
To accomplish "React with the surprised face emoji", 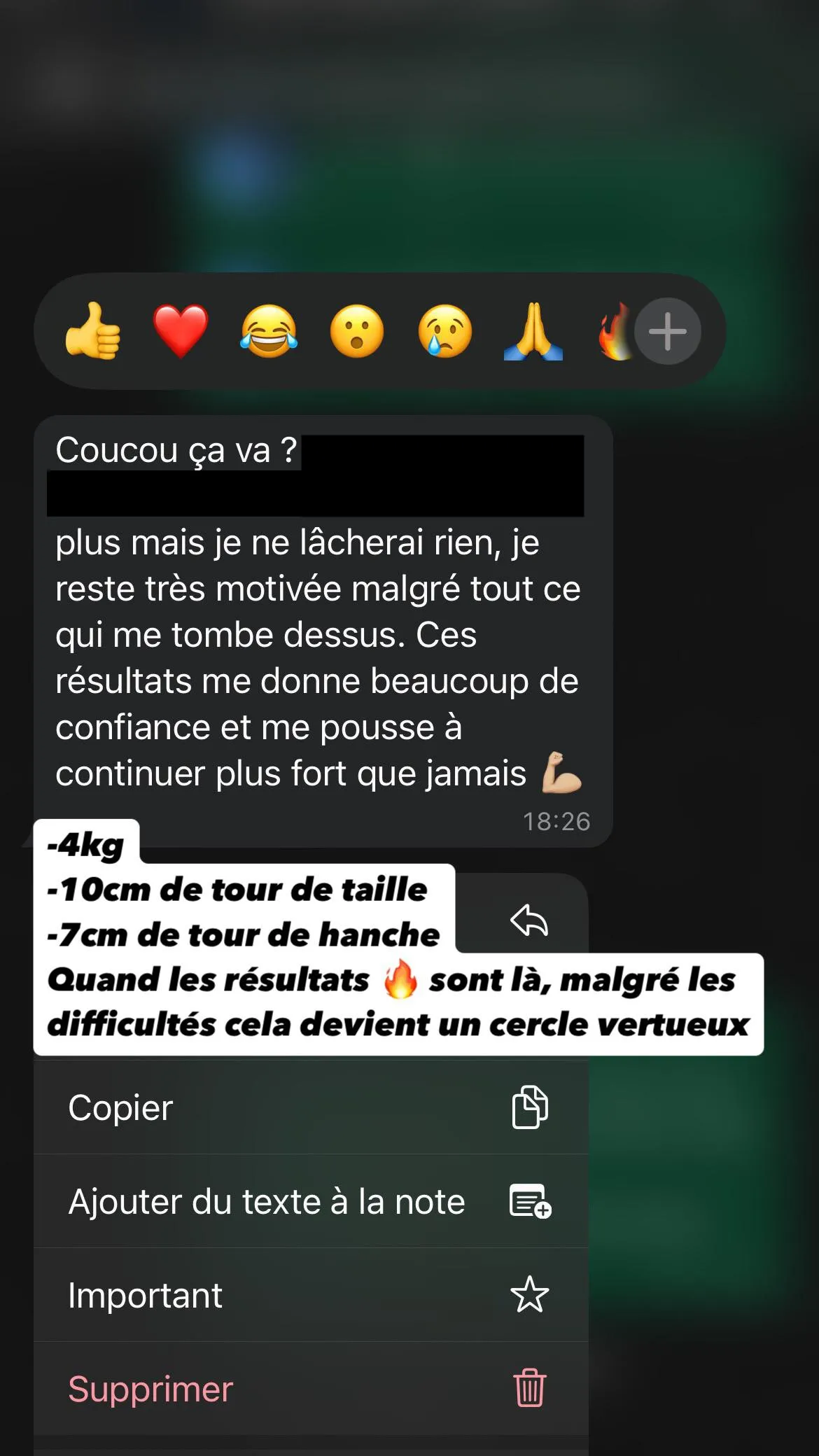I will (x=357, y=331).
